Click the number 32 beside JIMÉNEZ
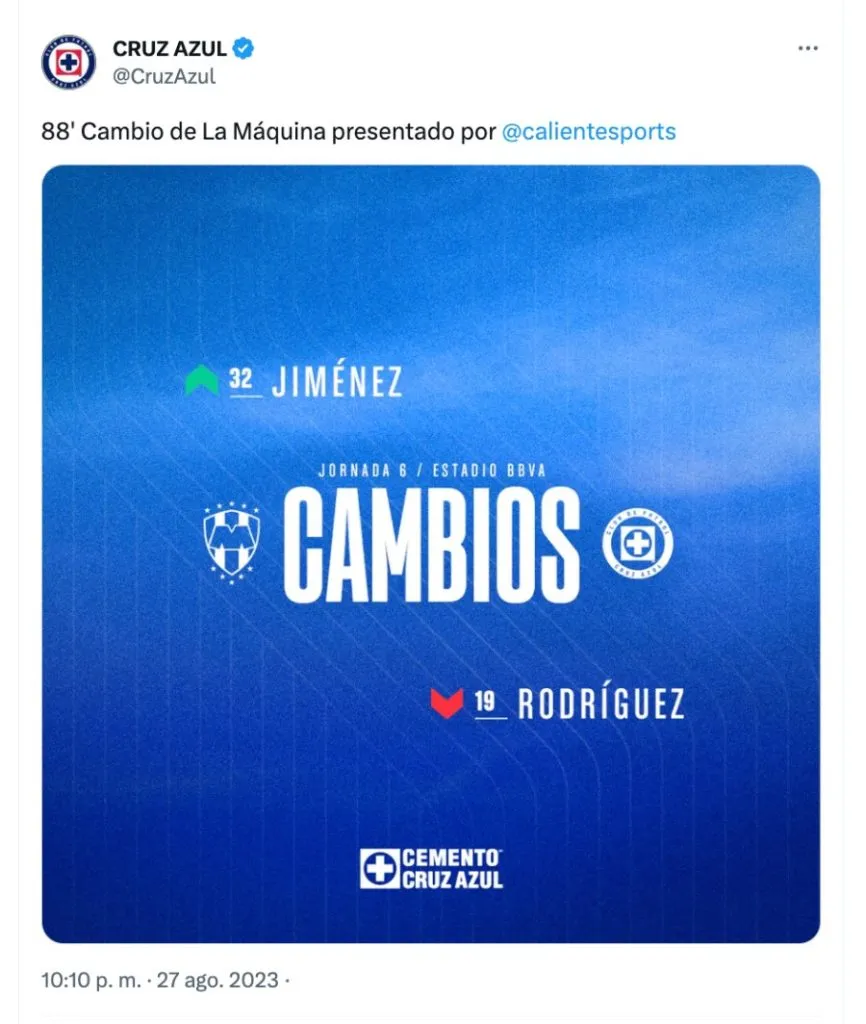Image resolution: width=866 pixels, height=1024 pixels. pos(239,380)
